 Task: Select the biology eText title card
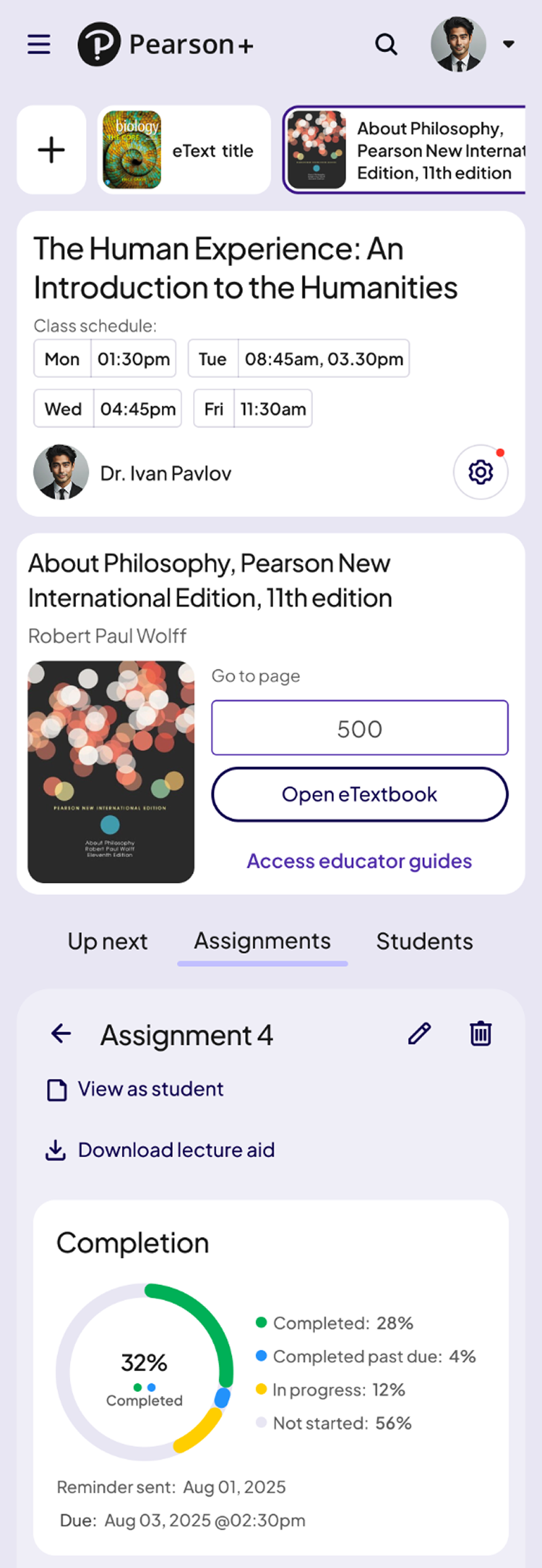(x=184, y=150)
